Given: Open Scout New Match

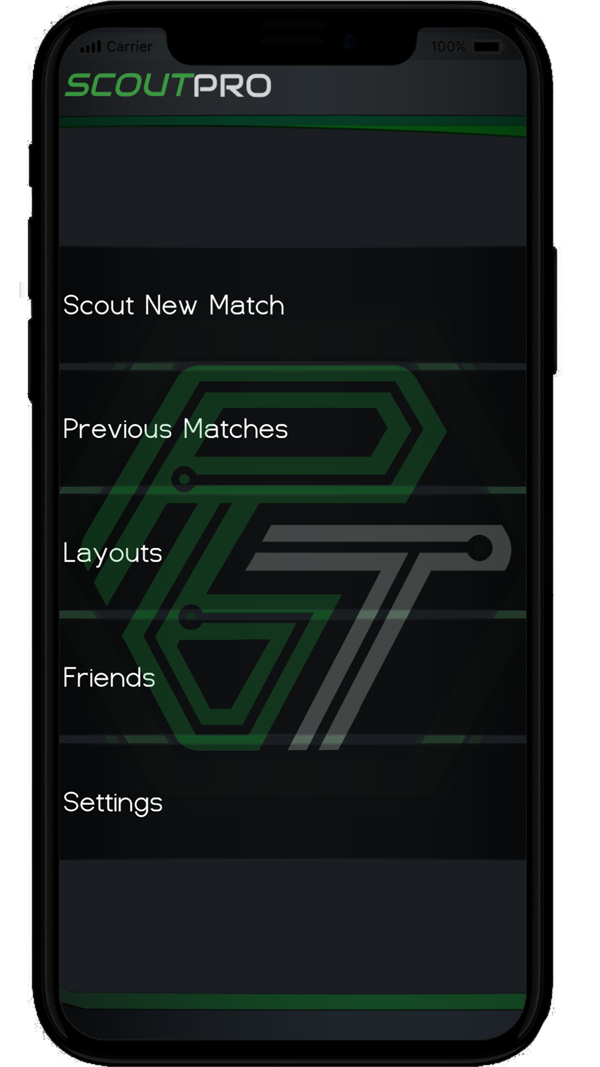Looking at the screenshot, I should pyautogui.click(x=293, y=305).
